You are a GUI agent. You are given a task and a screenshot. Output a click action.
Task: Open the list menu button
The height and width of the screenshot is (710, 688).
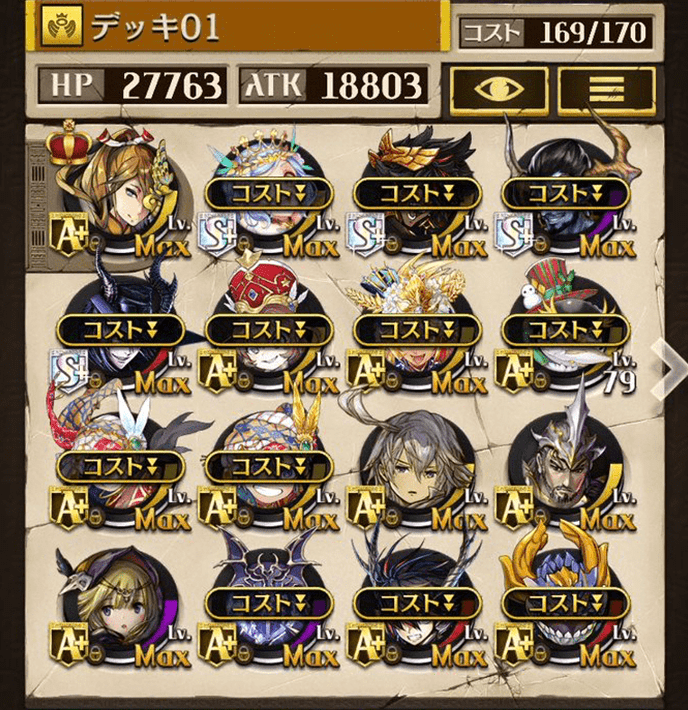click(x=606, y=90)
